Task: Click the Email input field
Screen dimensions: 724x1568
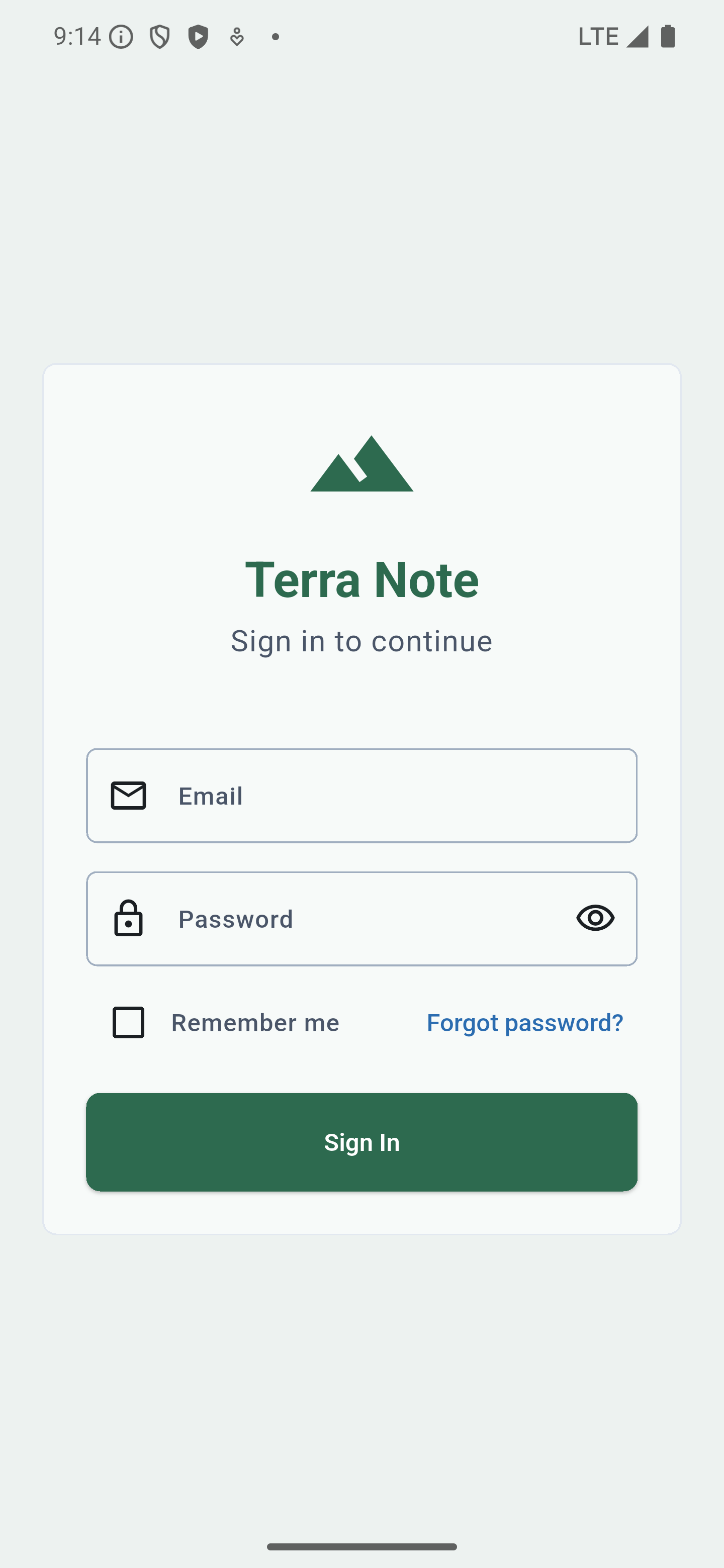Action: (x=361, y=795)
